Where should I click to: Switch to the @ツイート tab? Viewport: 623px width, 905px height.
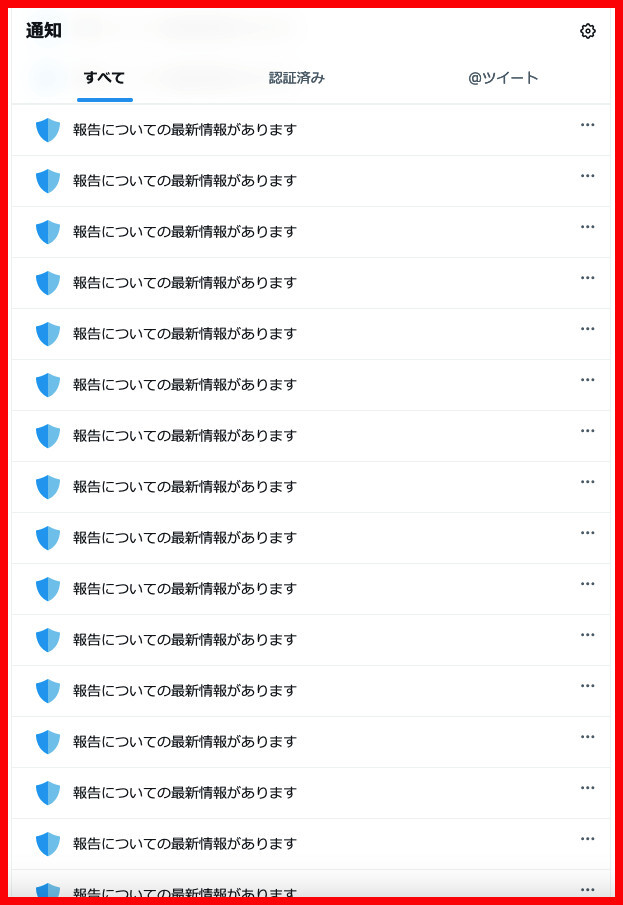[x=503, y=78]
